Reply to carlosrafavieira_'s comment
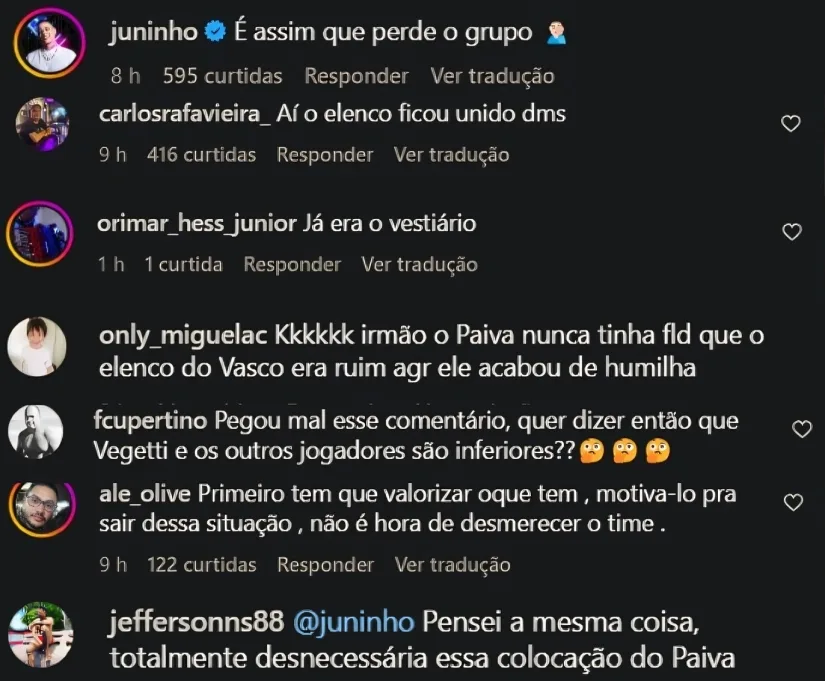 [325, 155]
